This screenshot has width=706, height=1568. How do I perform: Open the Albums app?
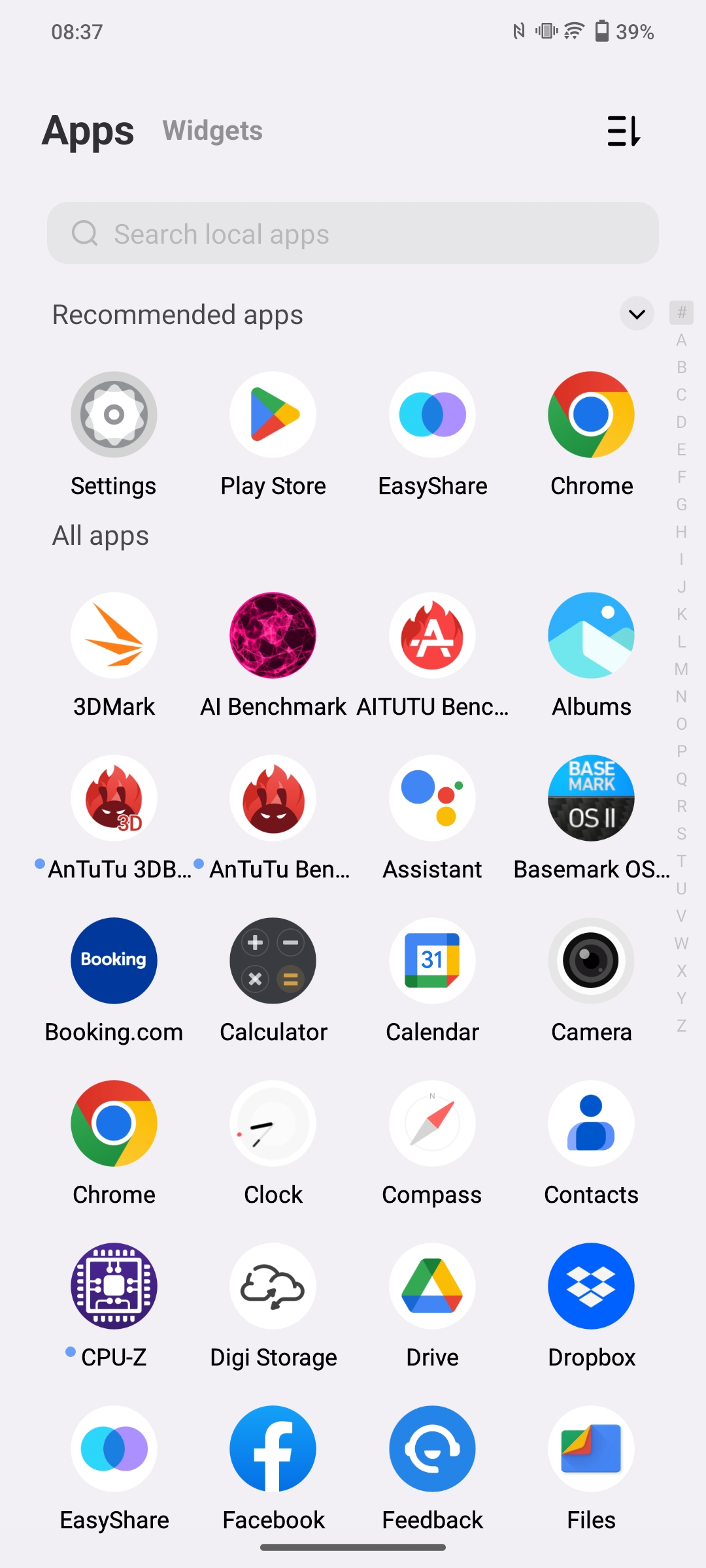[591, 636]
